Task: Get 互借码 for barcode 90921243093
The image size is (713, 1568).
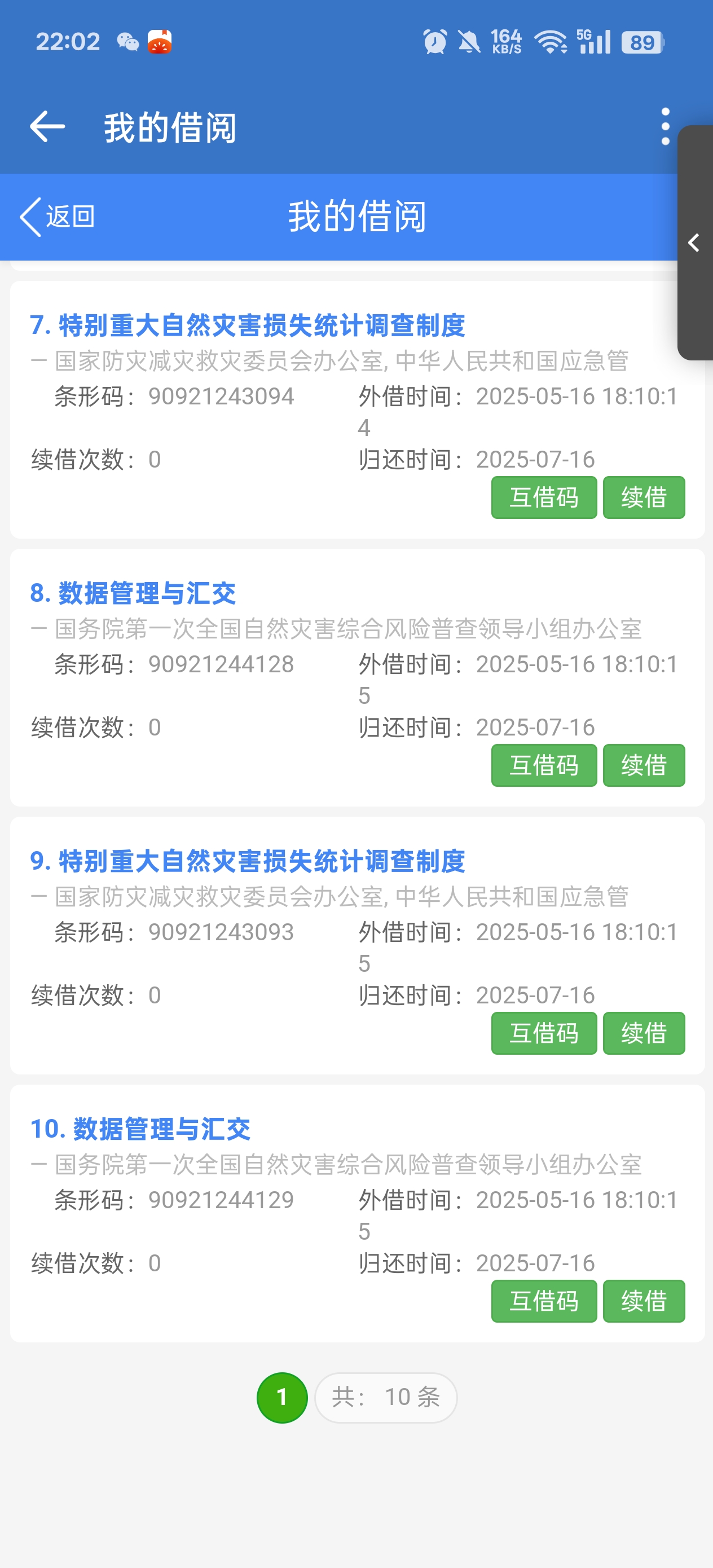Action: (x=543, y=1033)
